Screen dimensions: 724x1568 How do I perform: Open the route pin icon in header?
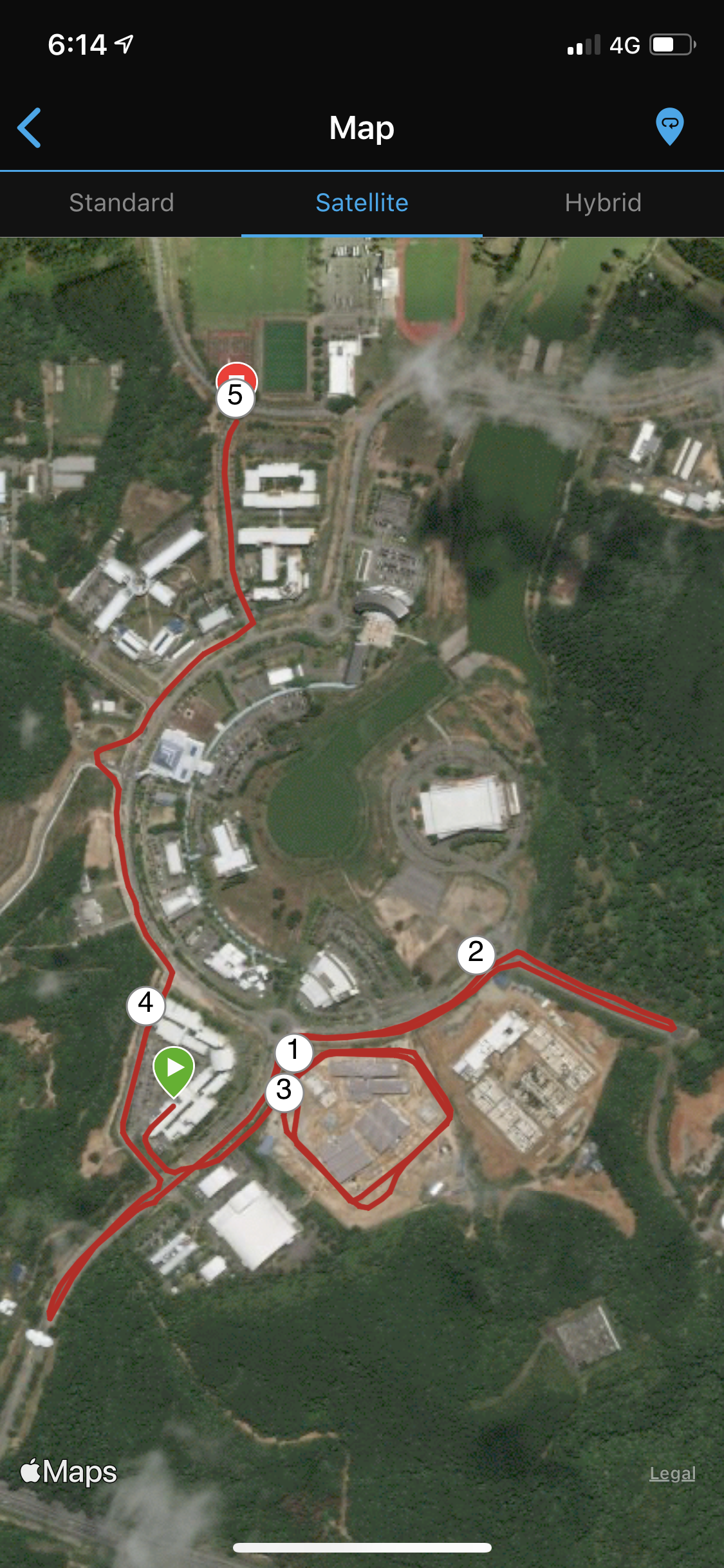tap(669, 126)
